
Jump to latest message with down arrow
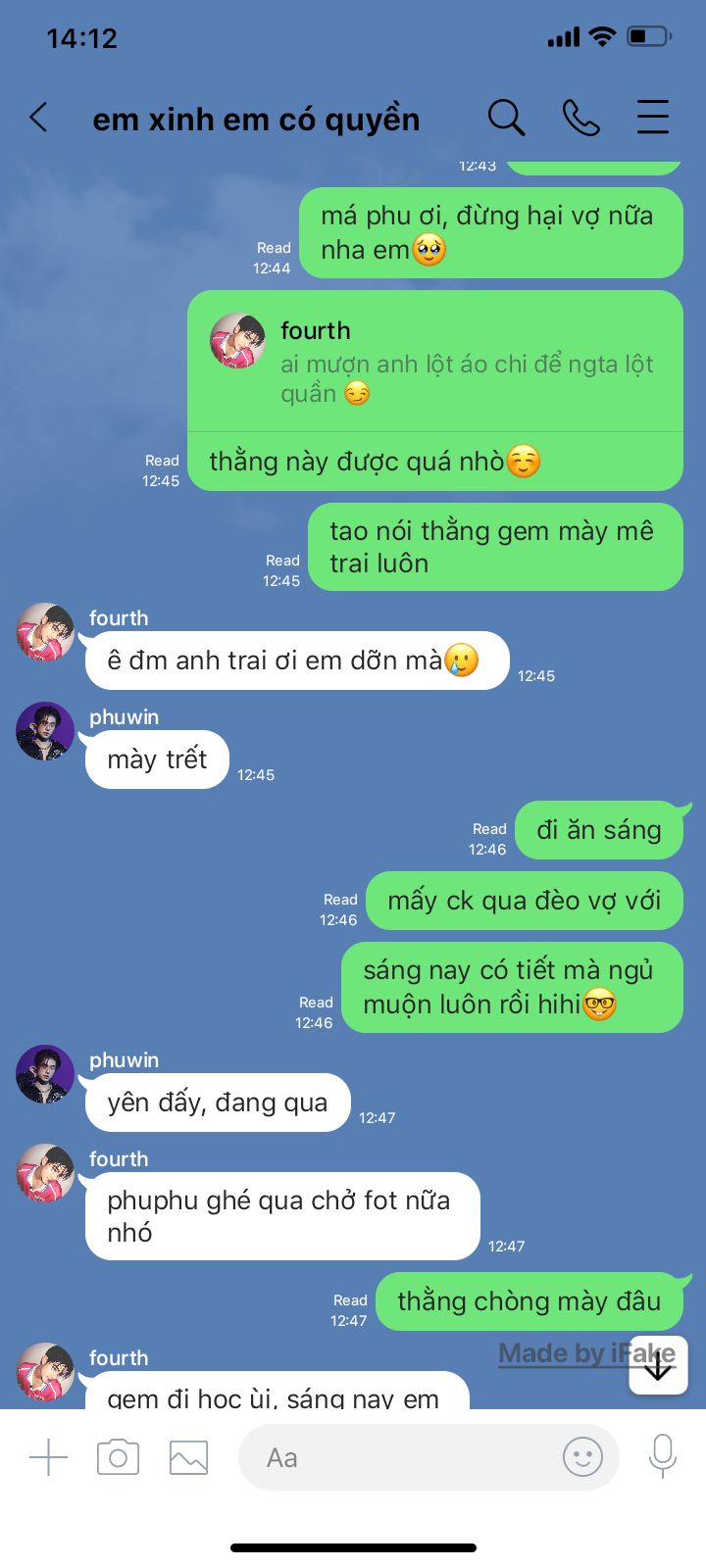pos(659,1364)
